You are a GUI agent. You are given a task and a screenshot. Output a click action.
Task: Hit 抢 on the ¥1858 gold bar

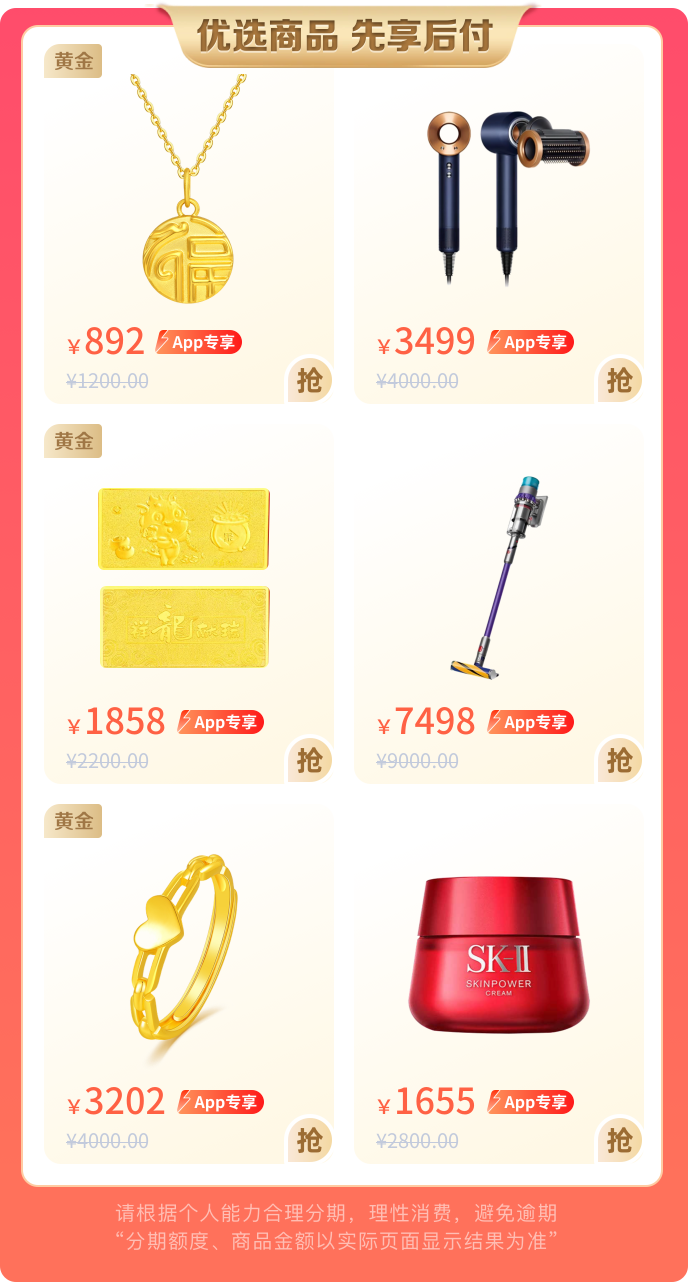[309, 760]
